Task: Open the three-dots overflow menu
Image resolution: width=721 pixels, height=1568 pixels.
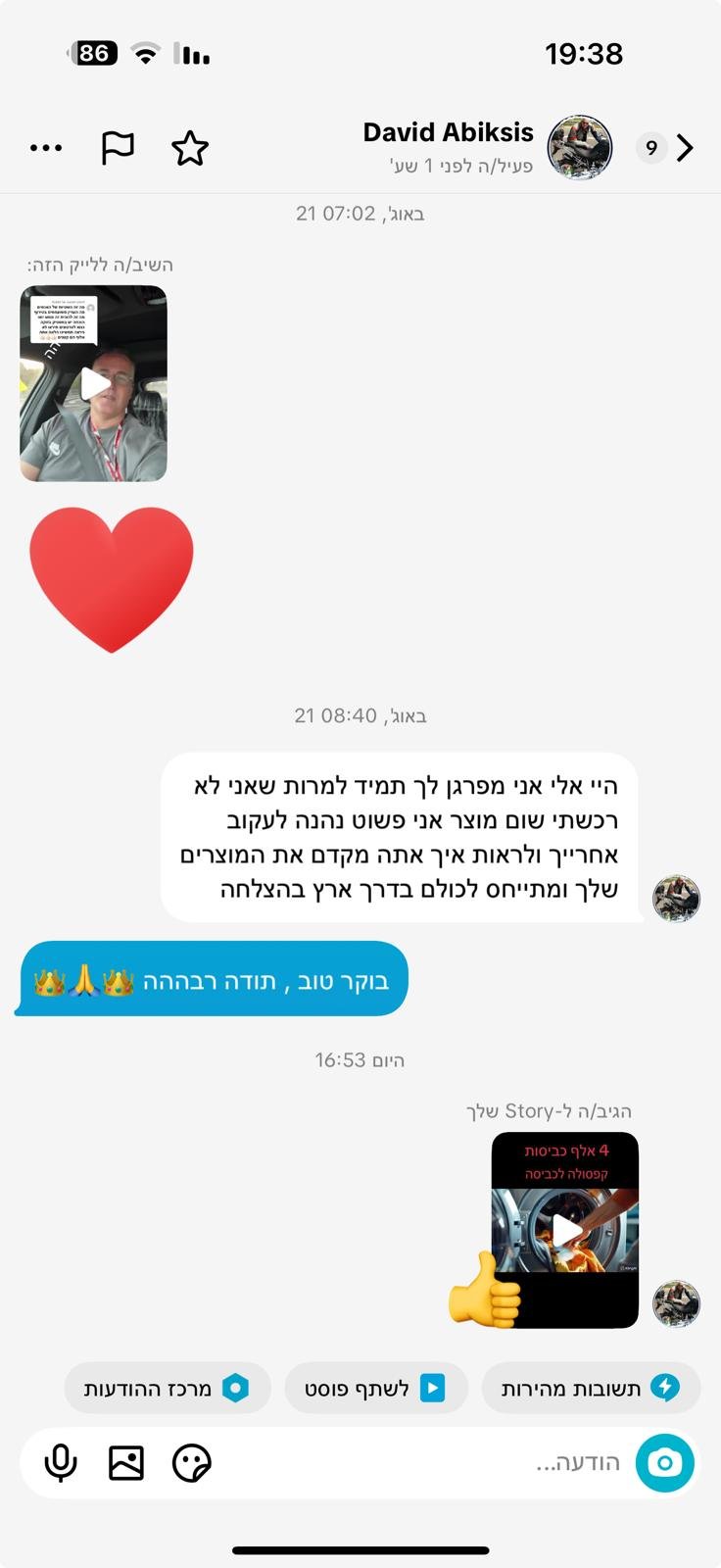Action: coord(46,148)
